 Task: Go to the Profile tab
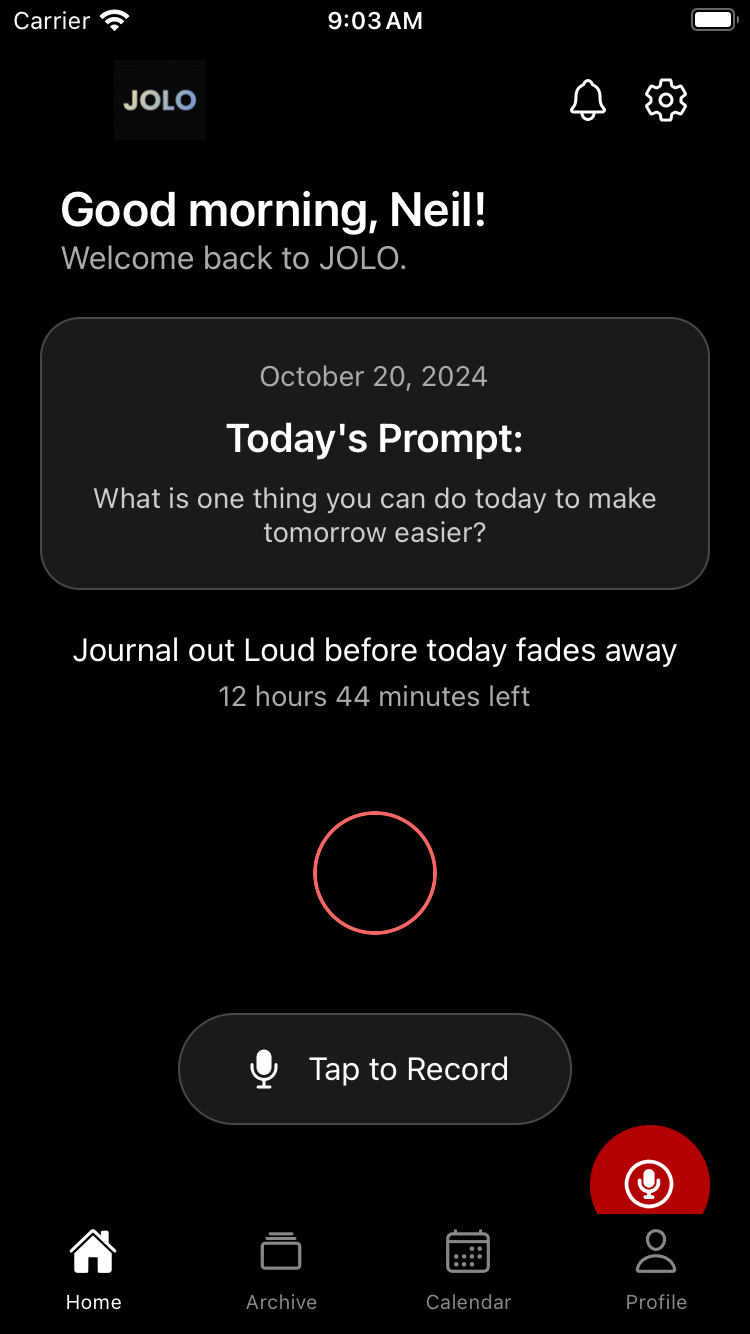pos(656,1269)
